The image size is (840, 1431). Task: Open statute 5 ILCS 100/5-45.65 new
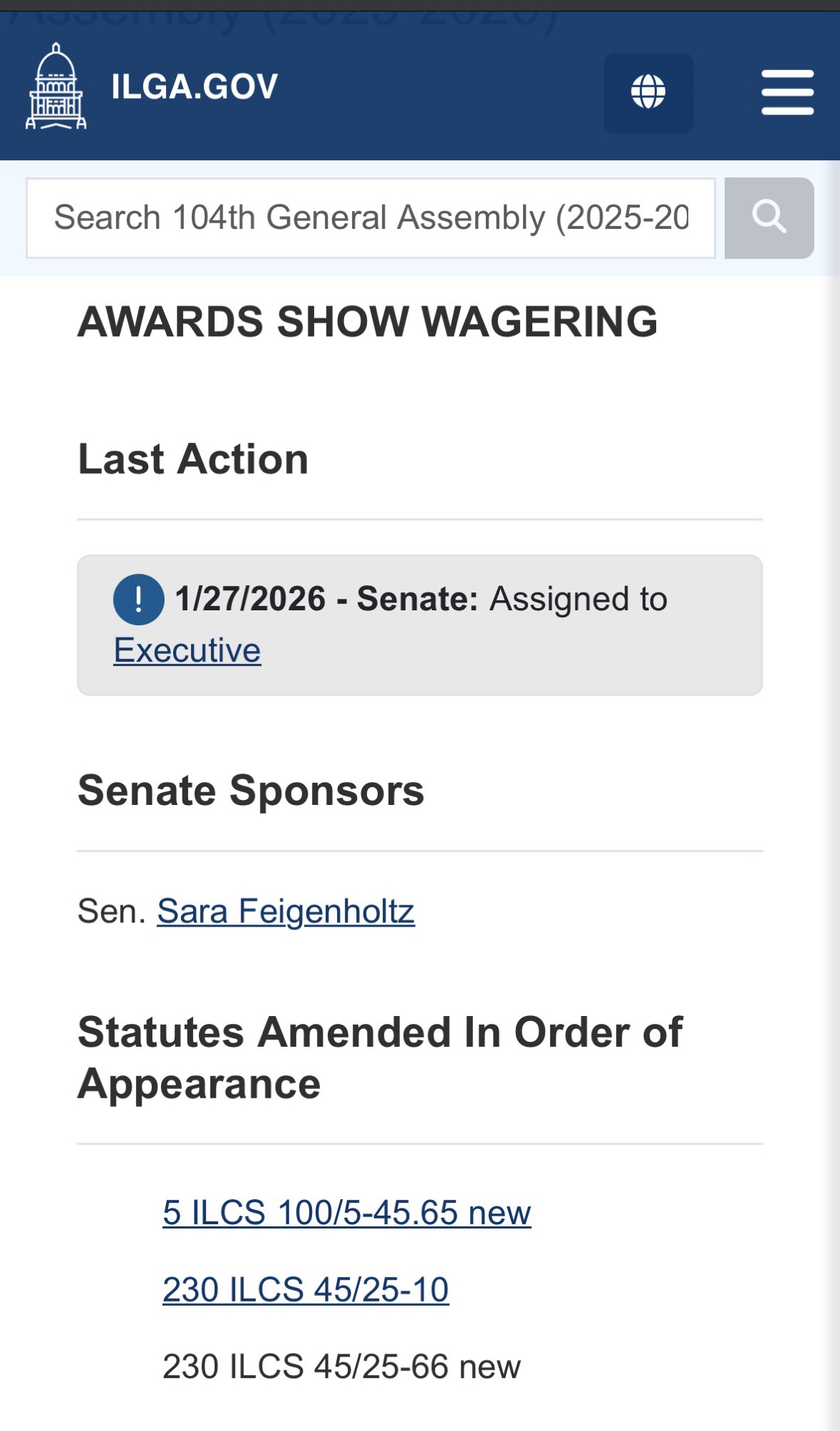[346, 1213]
